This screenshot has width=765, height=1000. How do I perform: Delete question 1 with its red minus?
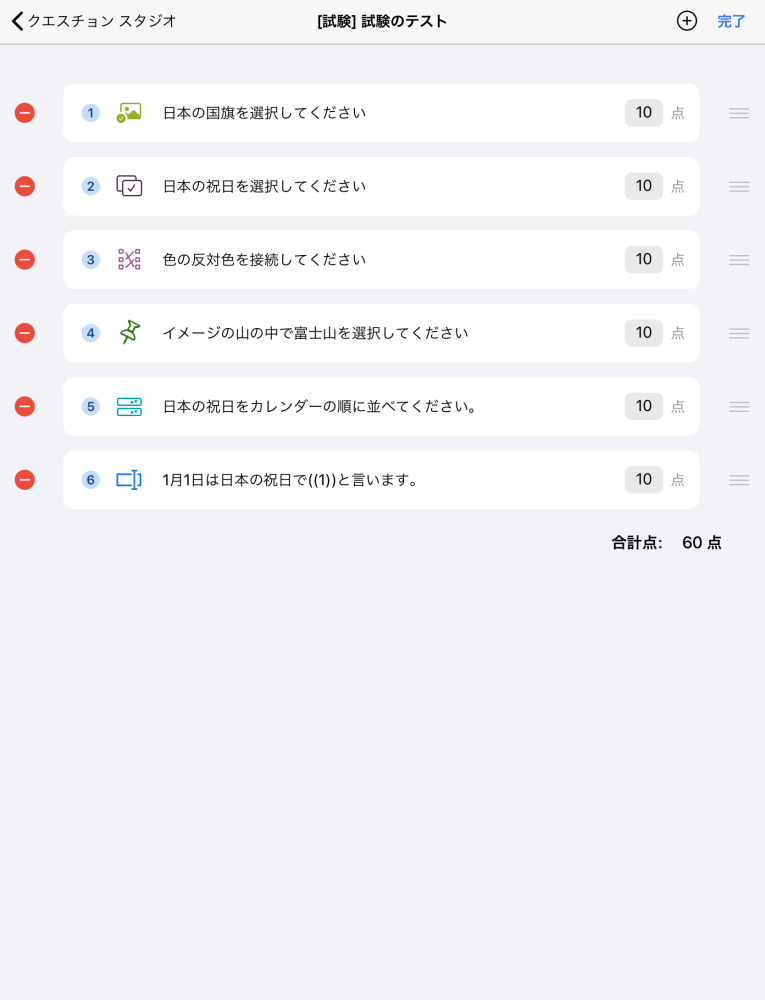25,113
